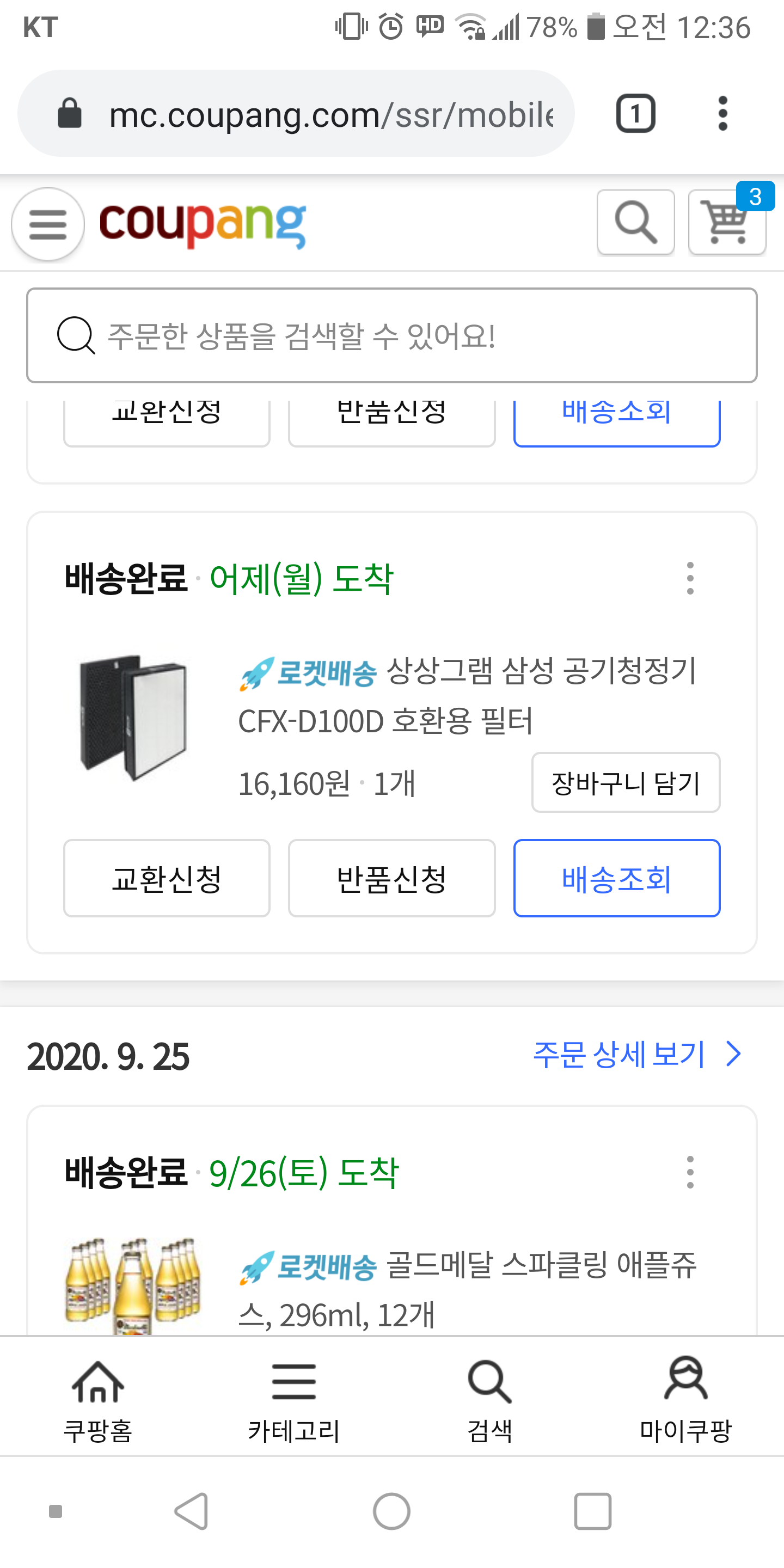The image size is (784, 1568).
Task: Open the Chrome overflow menu
Action: coord(722,114)
